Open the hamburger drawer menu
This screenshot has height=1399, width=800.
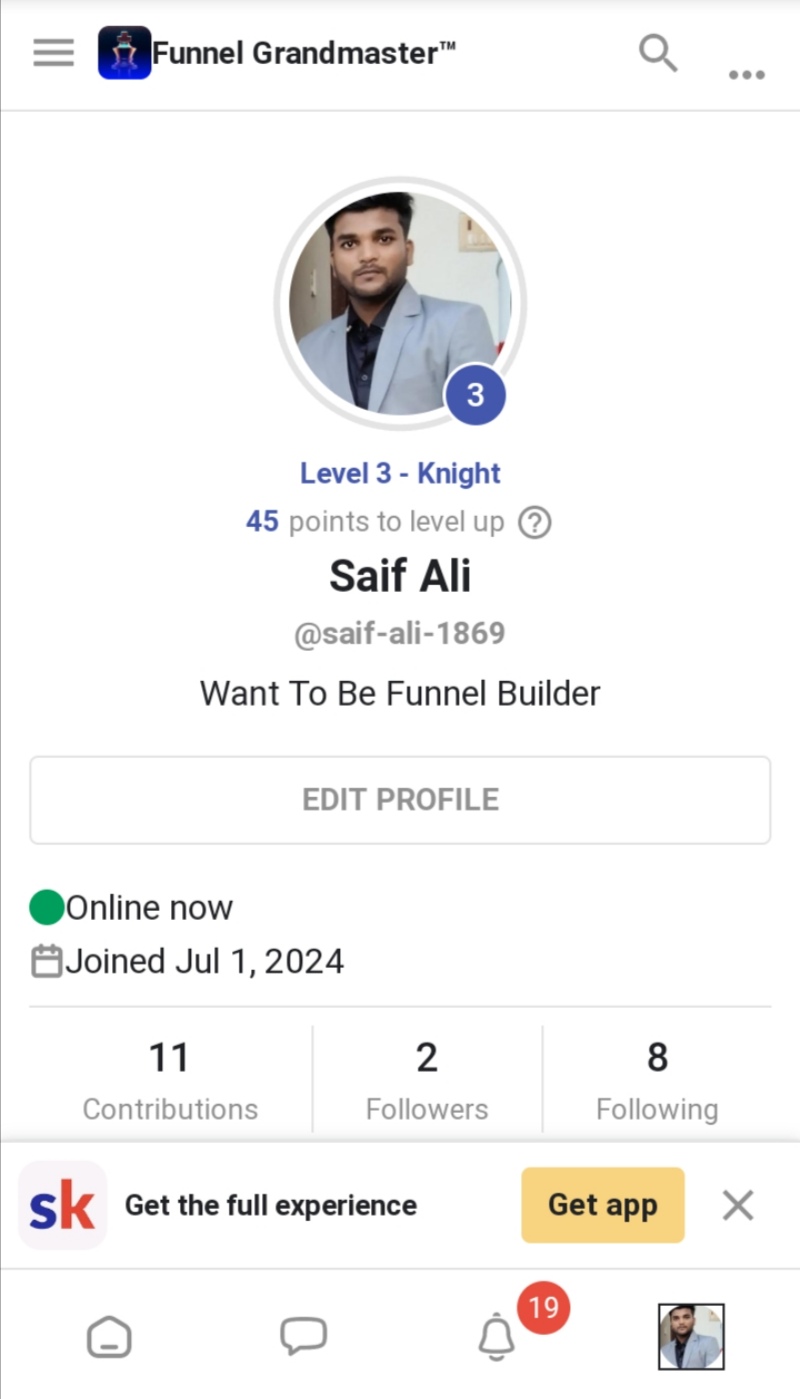[54, 53]
